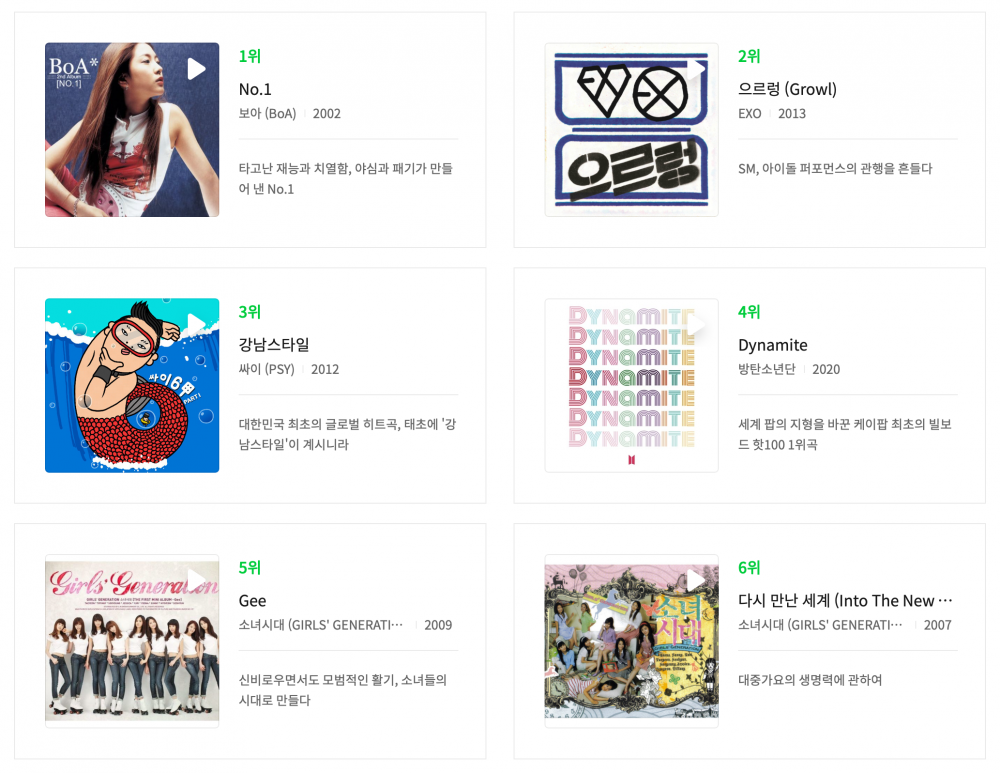Screen dimensions: 1000x773
Task: Play Gee by 소녀시대
Action: click(196, 580)
